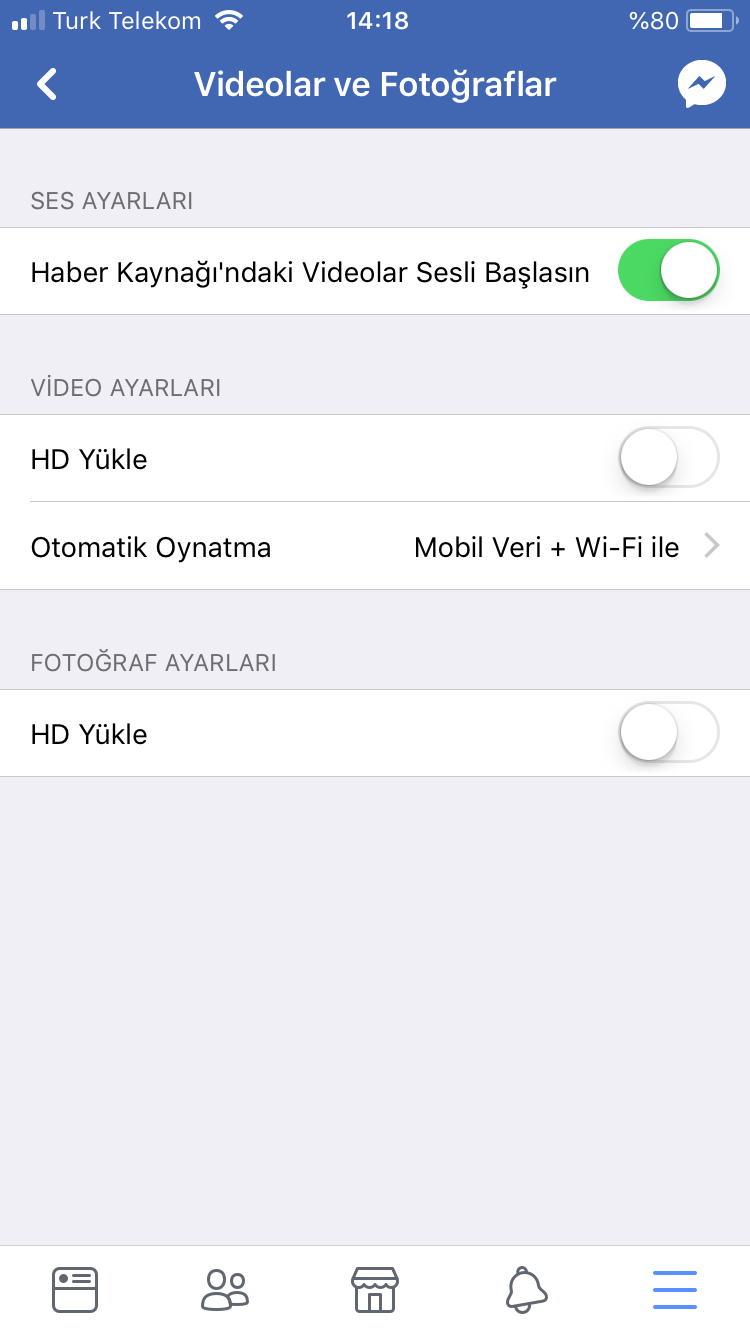Image resolution: width=750 pixels, height=1334 pixels.
Task: Open the Friends tab
Action: tap(225, 1289)
